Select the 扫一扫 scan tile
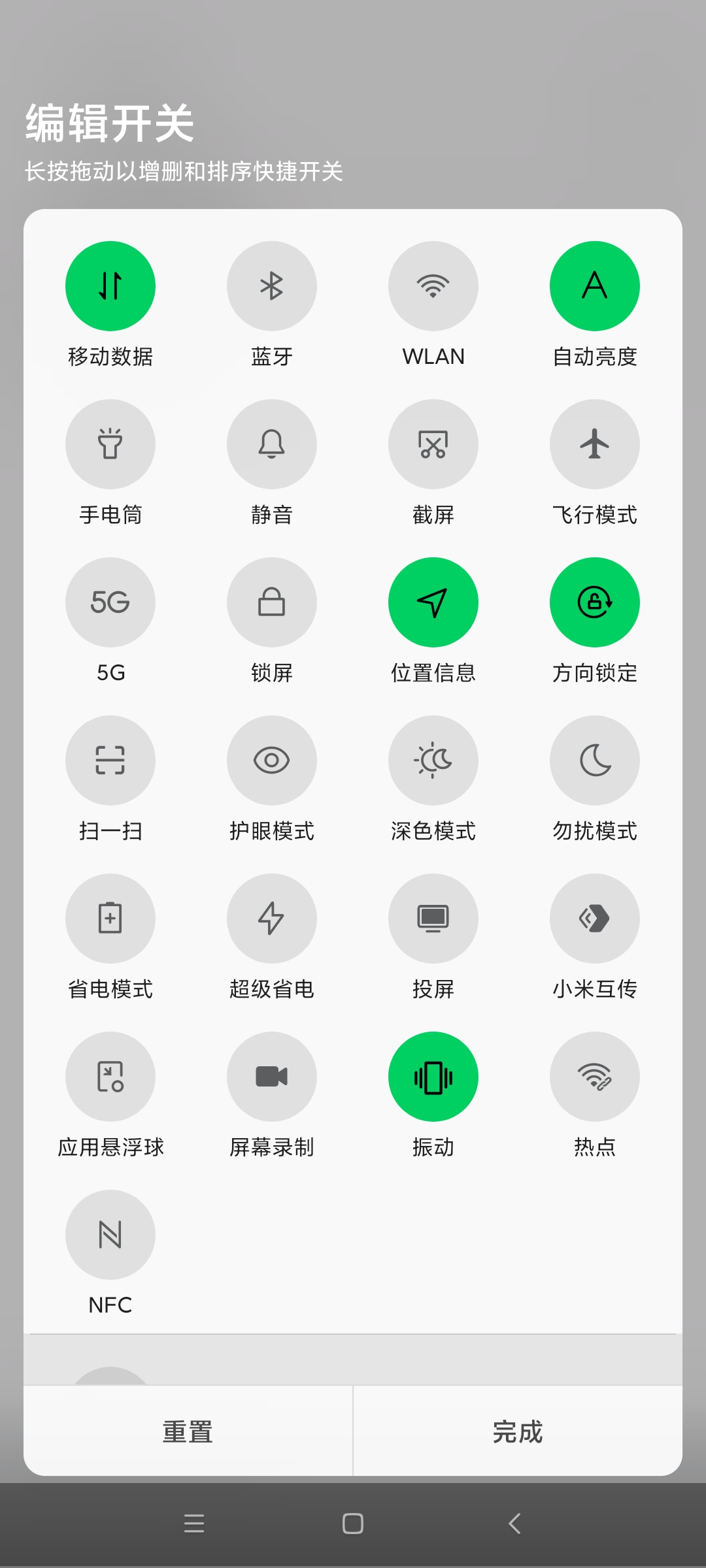This screenshot has height=1568, width=706. pos(110,760)
